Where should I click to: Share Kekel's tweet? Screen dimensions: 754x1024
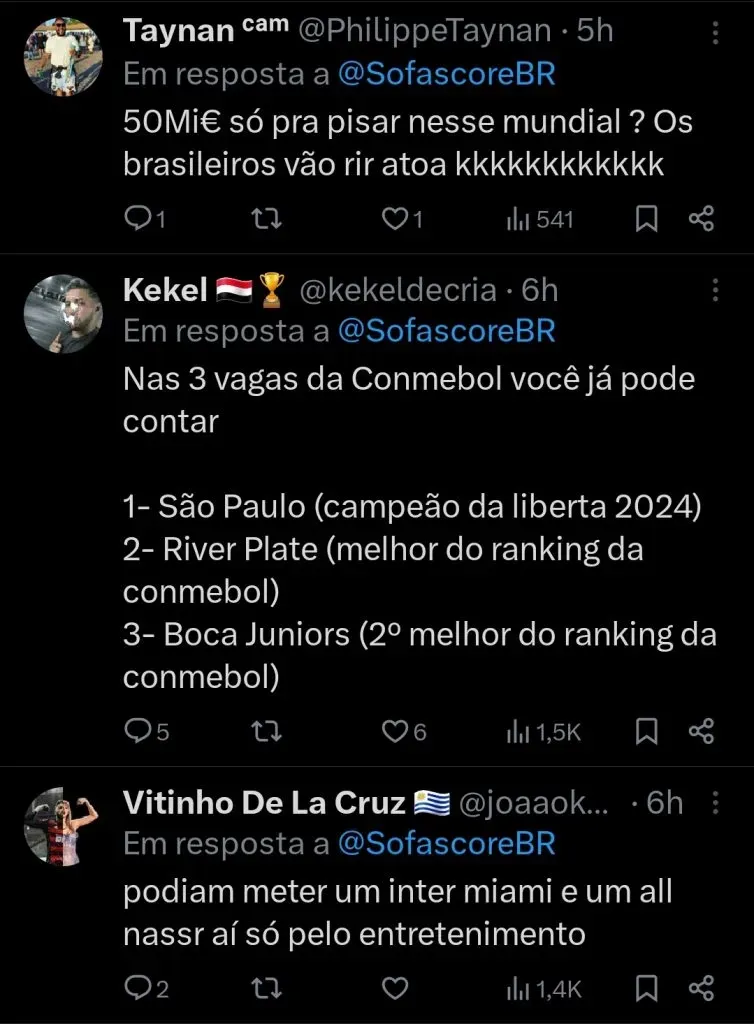tap(702, 732)
